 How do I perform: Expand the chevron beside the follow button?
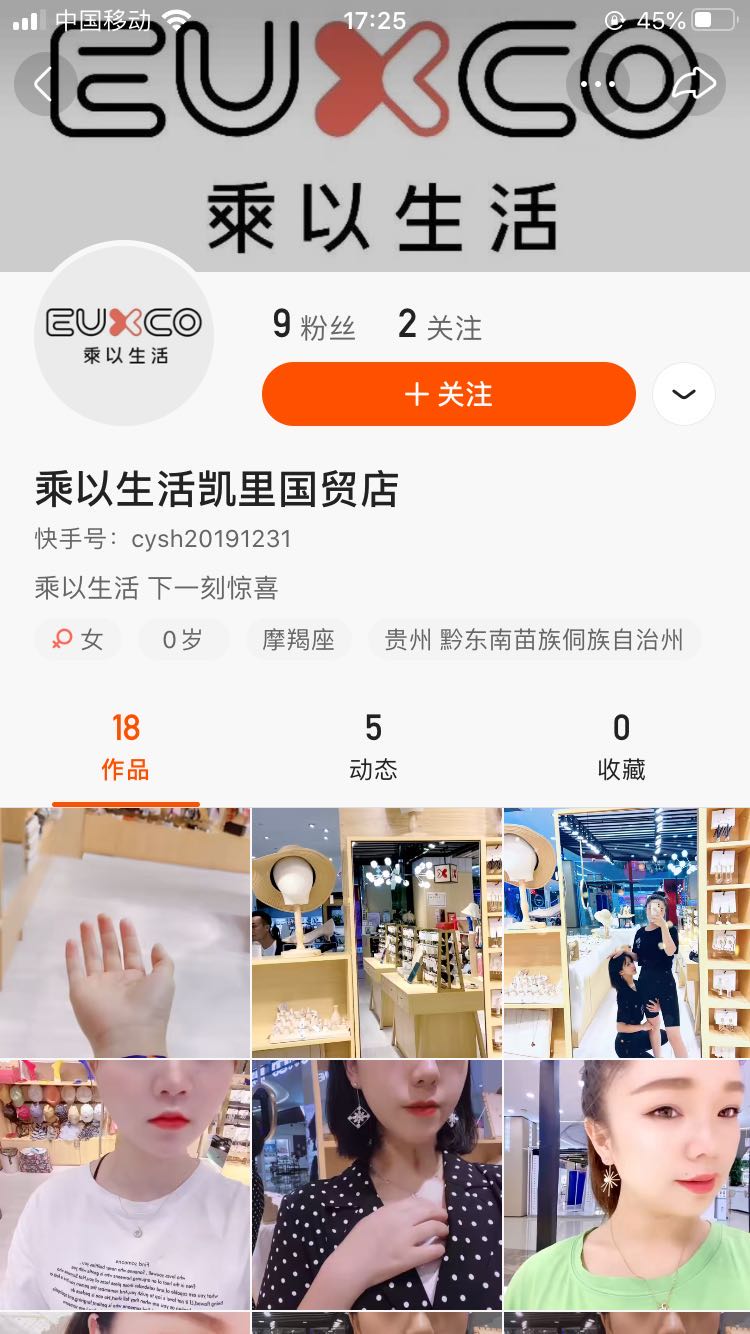[x=684, y=394]
